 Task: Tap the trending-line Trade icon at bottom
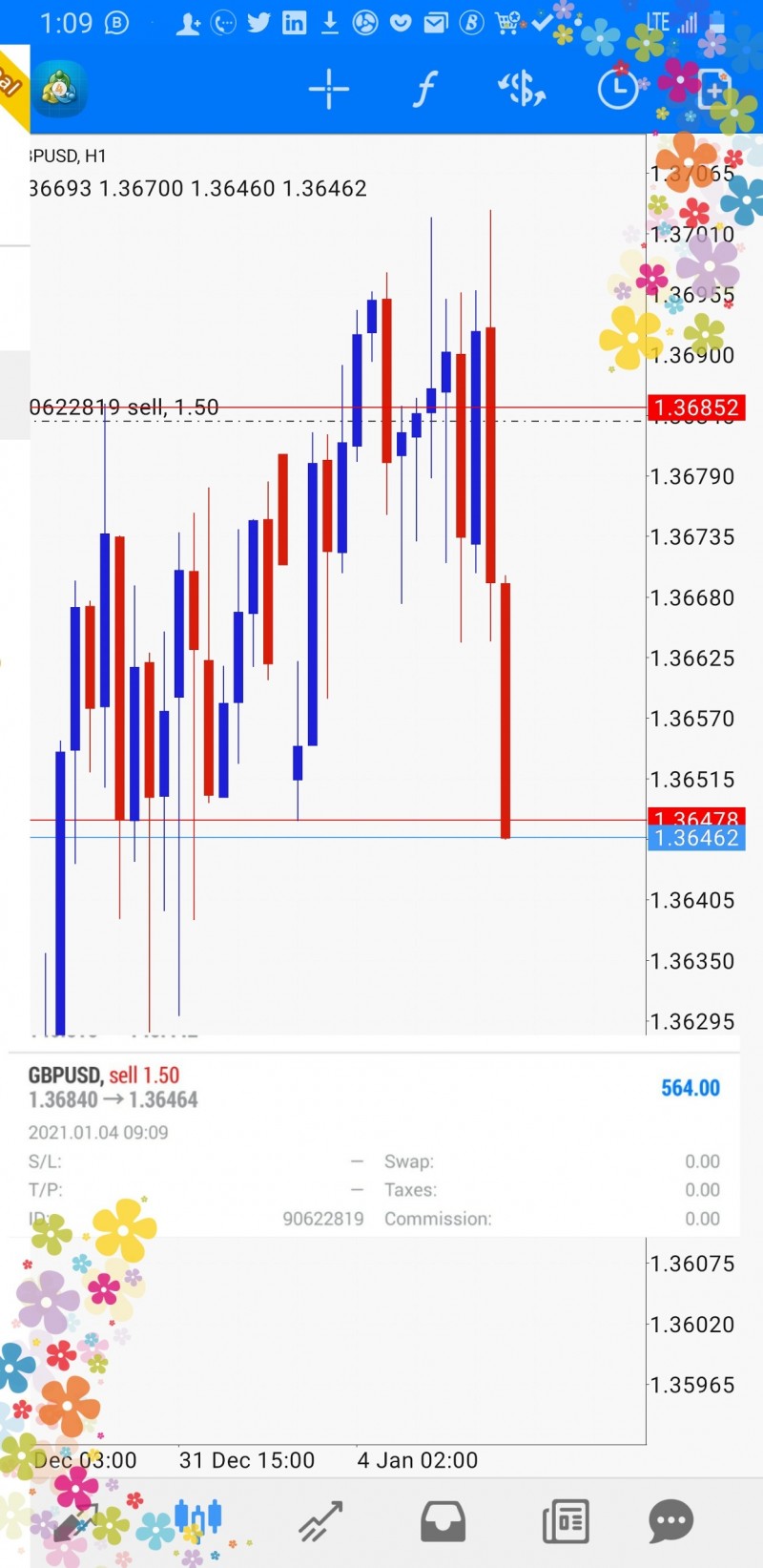coord(320,1521)
